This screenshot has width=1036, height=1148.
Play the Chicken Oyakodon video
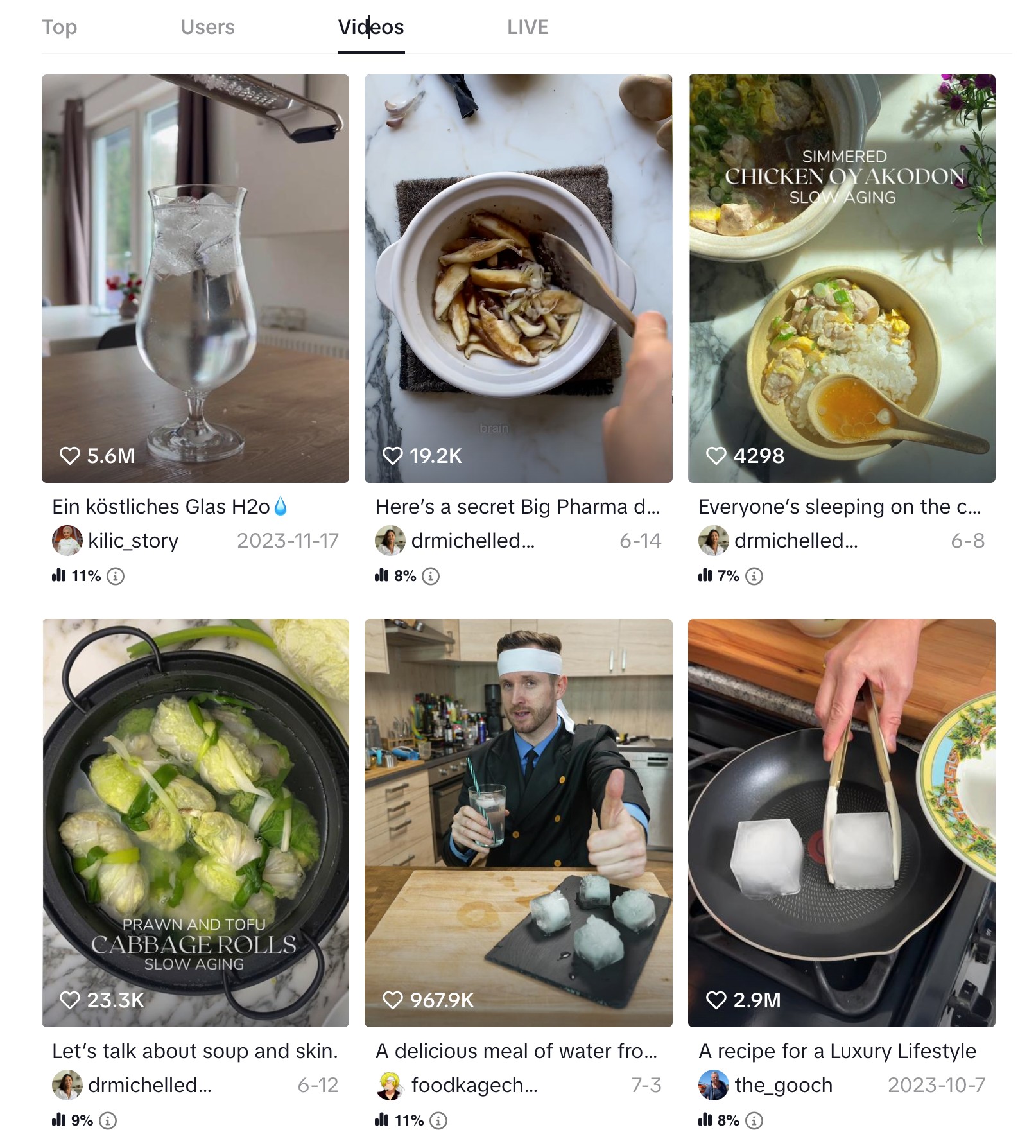click(x=842, y=278)
